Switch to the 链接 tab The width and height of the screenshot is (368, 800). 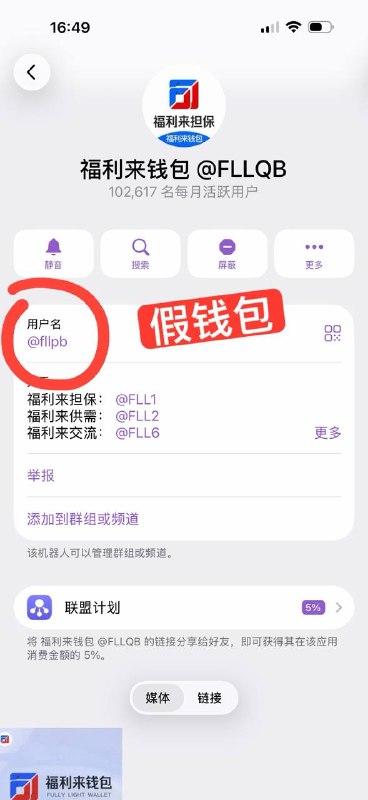pyautogui.click(x=210, y=698)
